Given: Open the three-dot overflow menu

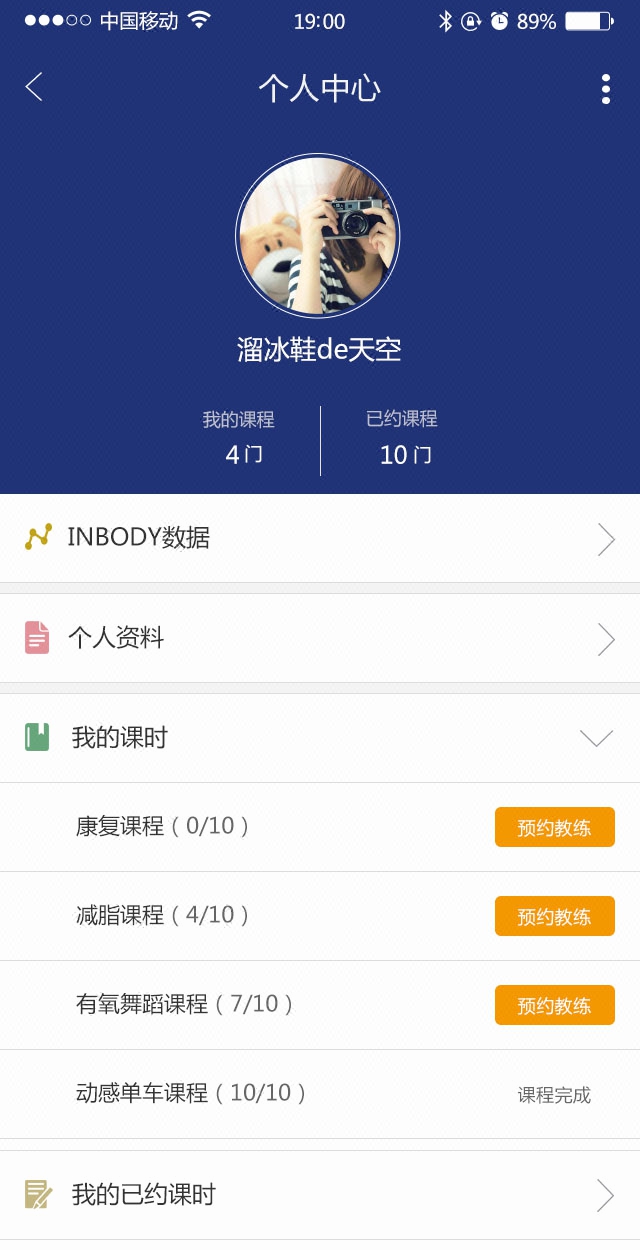Looking at the screenshot, I should [x=605, y=89].
